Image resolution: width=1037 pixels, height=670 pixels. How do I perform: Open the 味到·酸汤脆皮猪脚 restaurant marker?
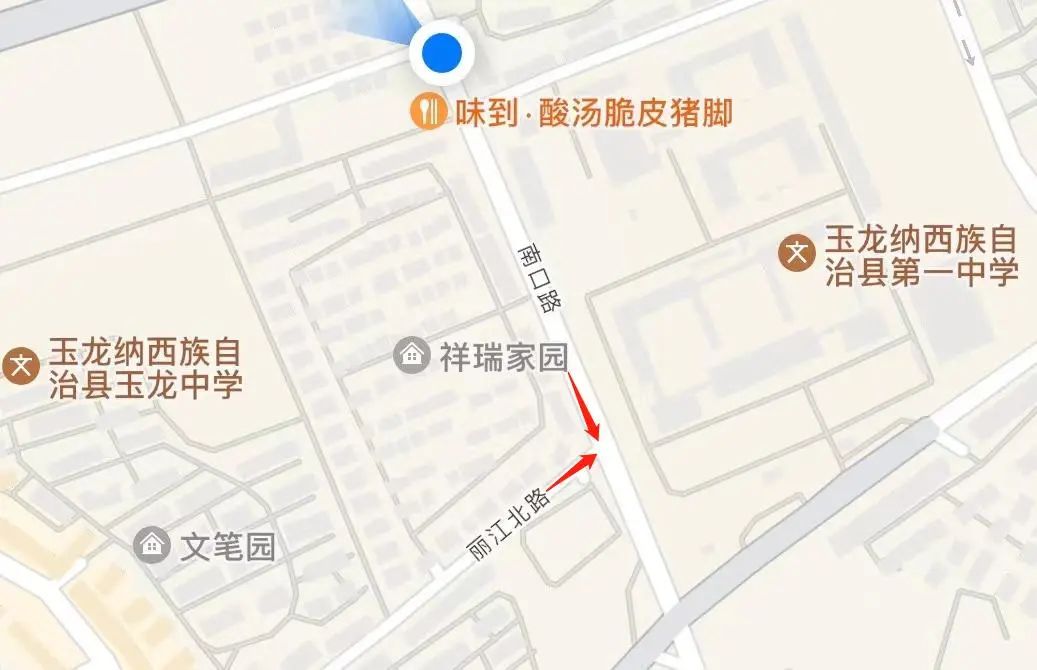click(428, 111)
